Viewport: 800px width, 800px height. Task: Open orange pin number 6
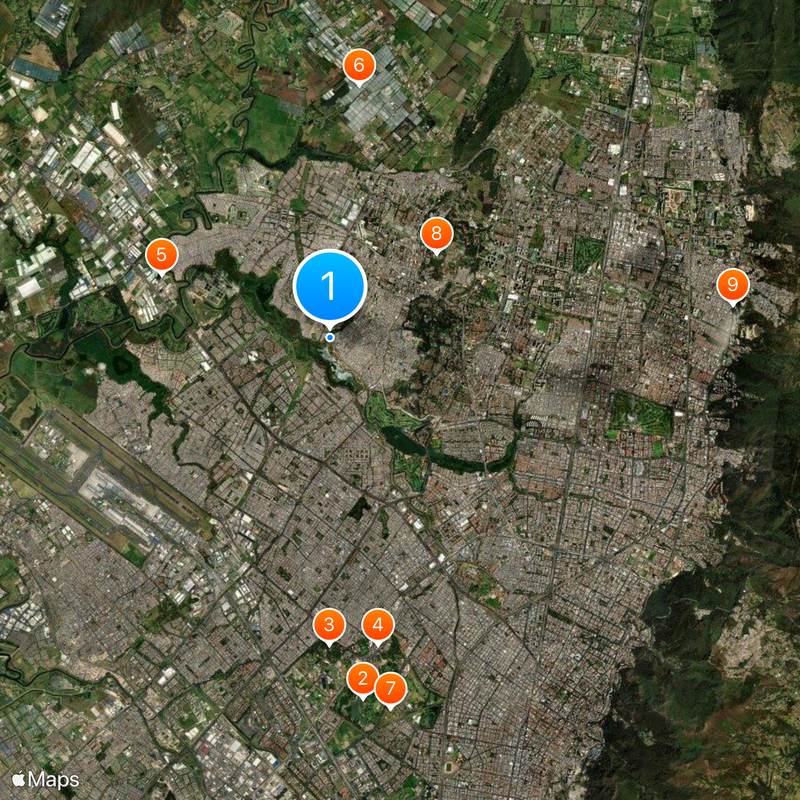tap(358, 66)
